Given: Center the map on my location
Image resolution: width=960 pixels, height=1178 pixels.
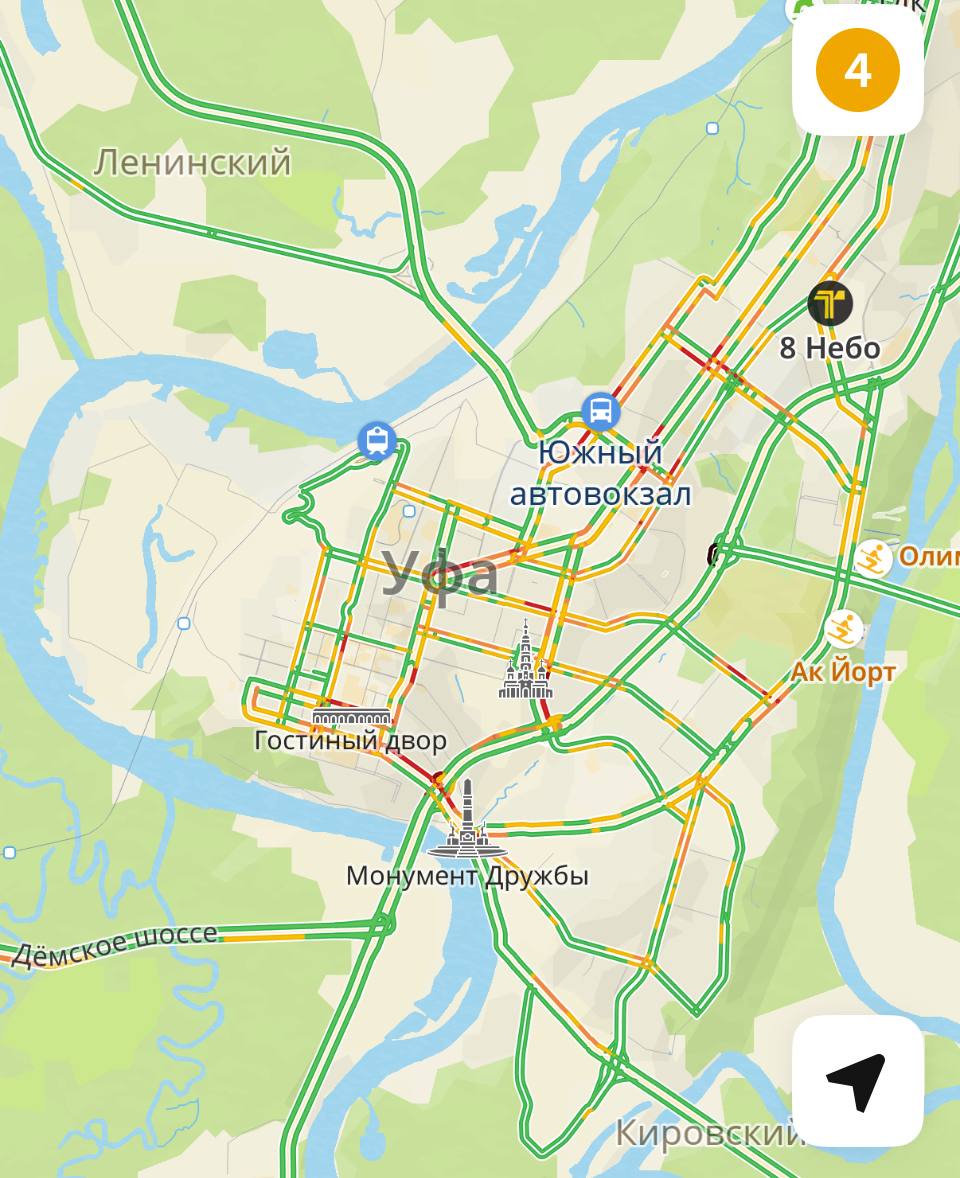Looking at the screenshot, I should (x=857, y=1081).
